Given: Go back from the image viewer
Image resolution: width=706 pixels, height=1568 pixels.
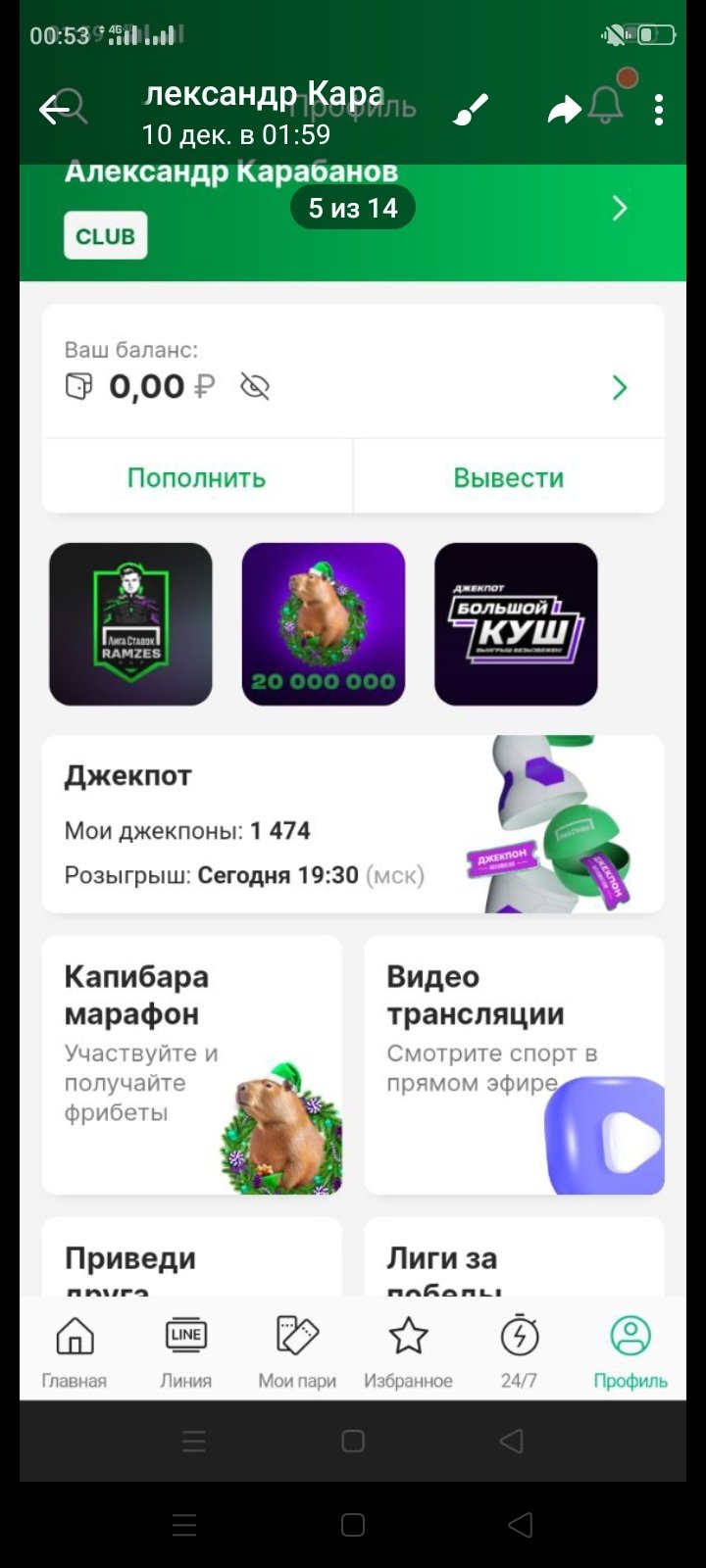Looking at the screenshot, I should [x=53, y=110].
